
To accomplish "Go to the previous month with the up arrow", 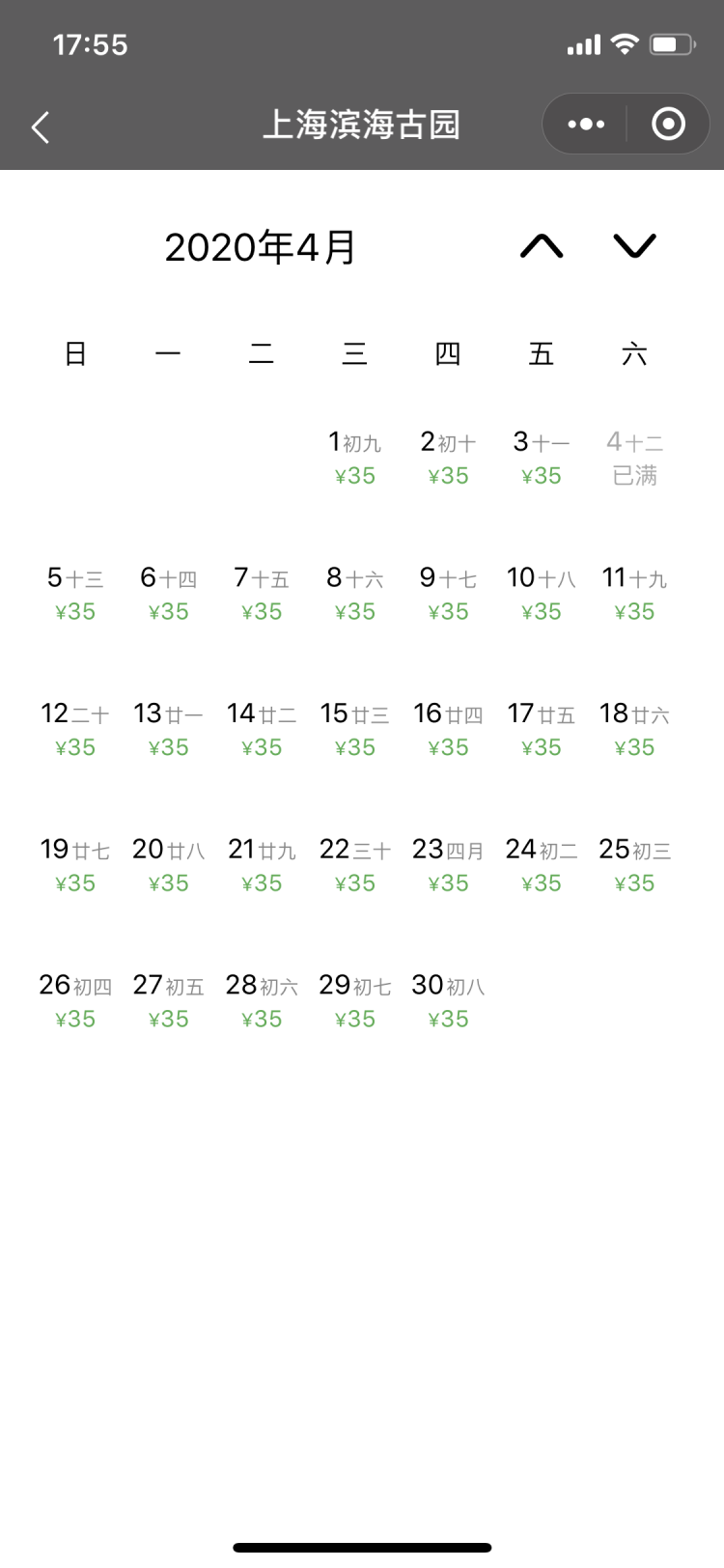I will (x=542, y=246).
